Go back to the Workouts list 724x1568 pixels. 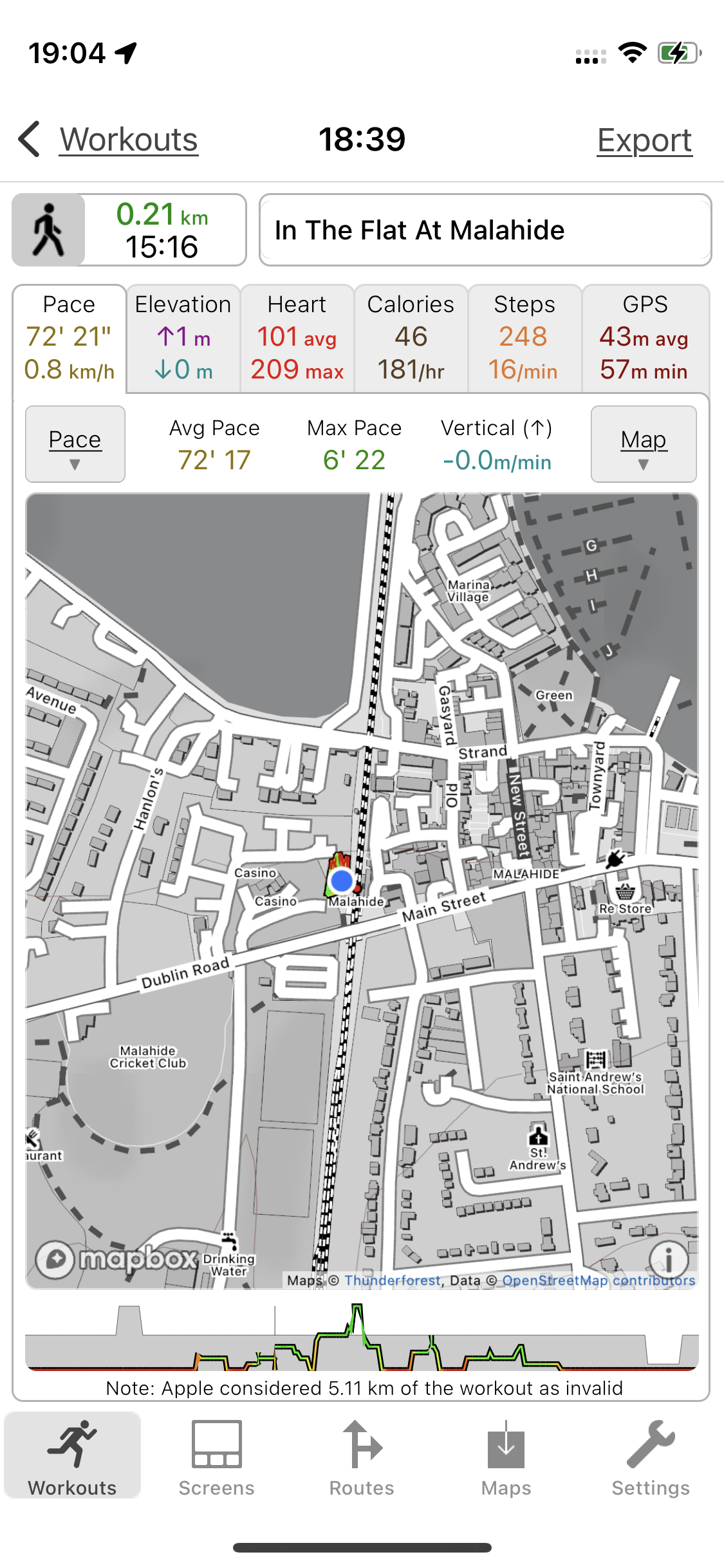(109, 140)
